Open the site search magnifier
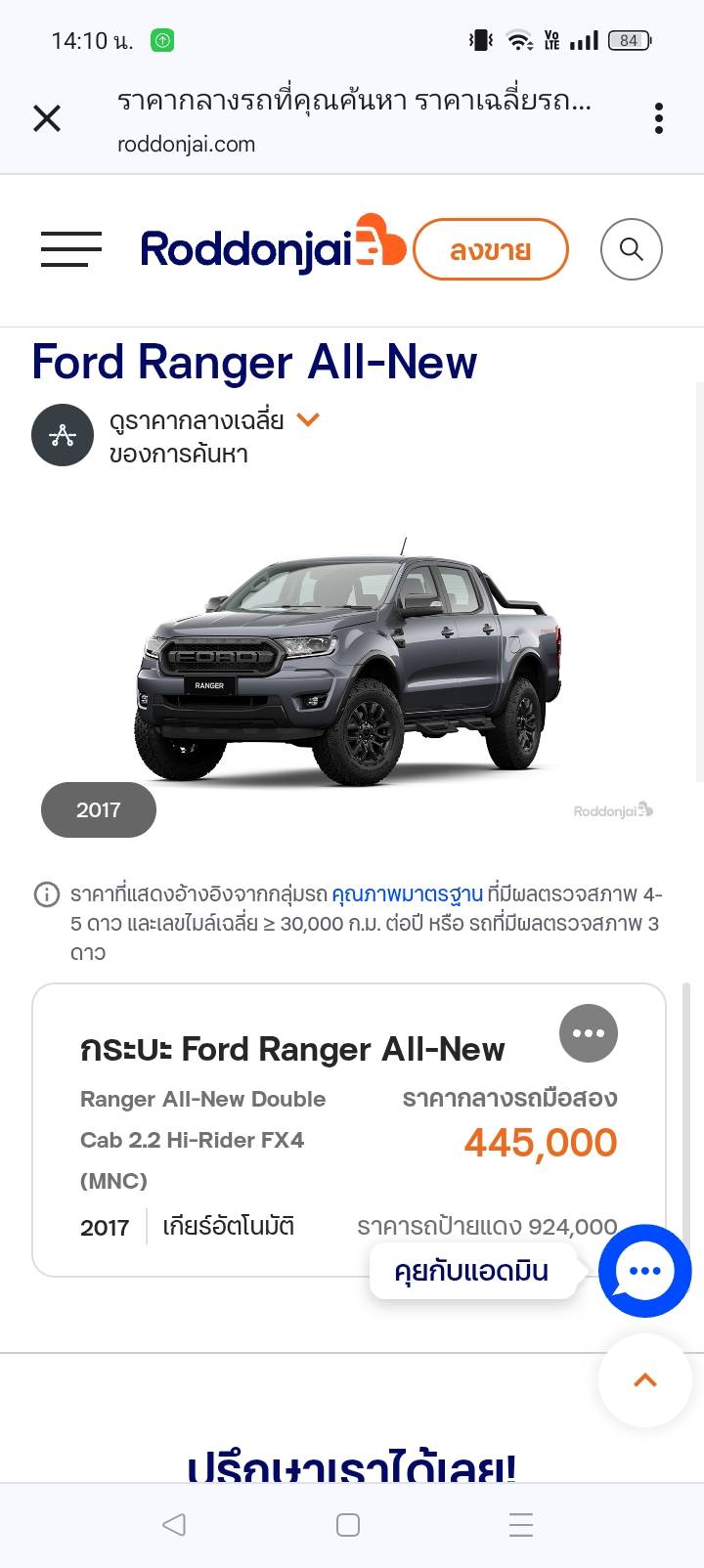The height and width of the screenshot is (1568, 704). 631,250
